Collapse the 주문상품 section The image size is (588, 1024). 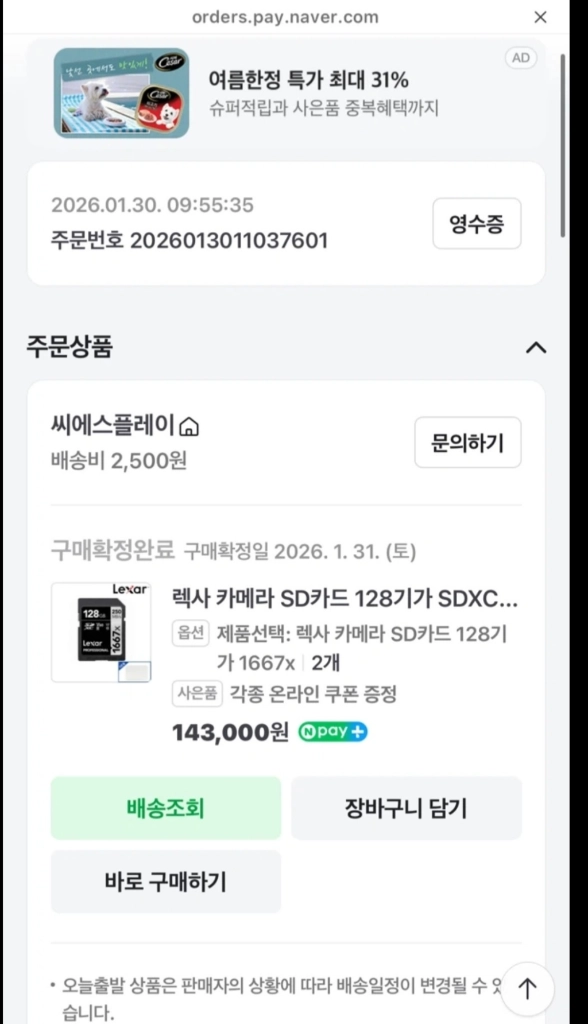pyautogui.click(x=536, y=347)
